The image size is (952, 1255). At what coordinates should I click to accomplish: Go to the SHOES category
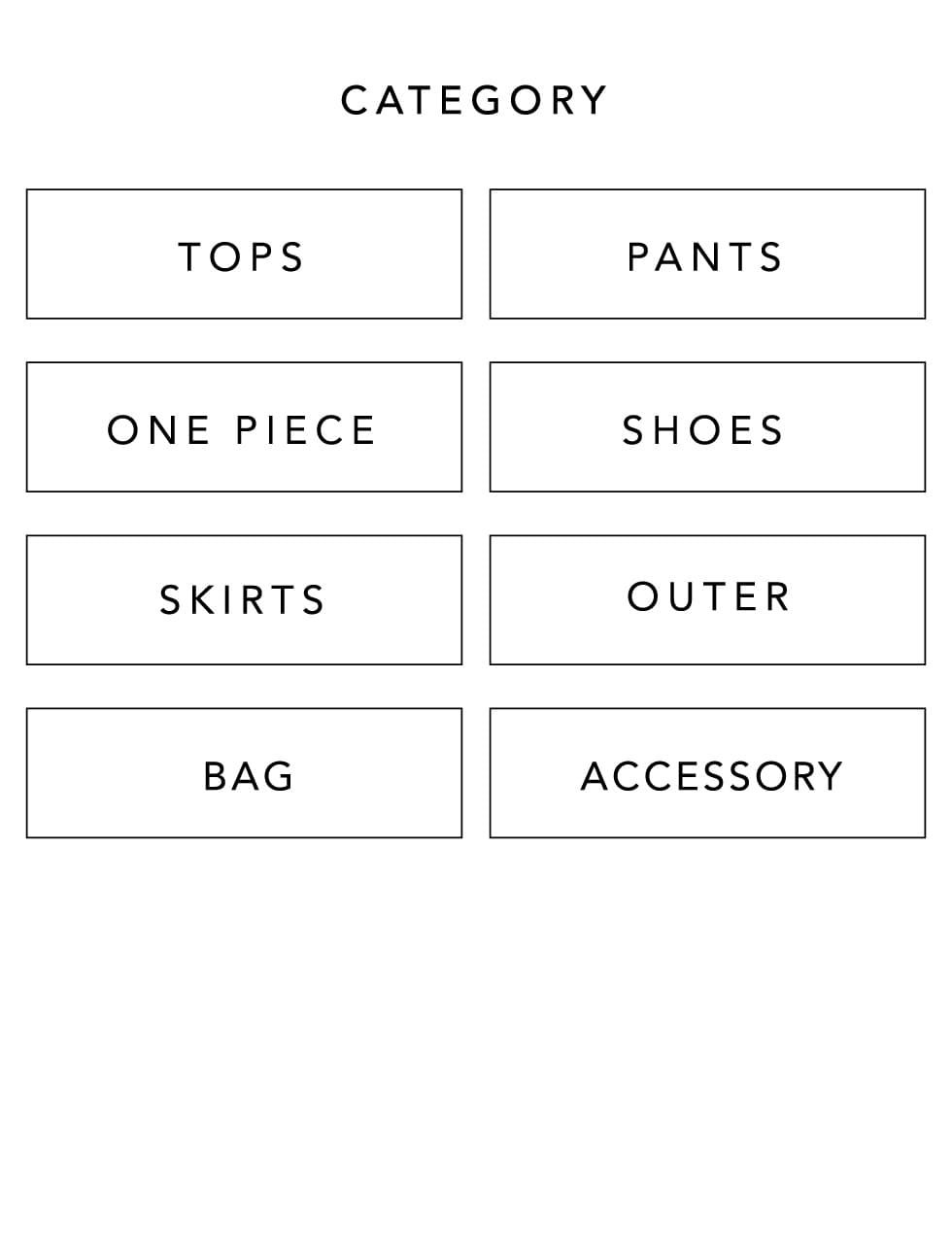click(x=707, y=427)
